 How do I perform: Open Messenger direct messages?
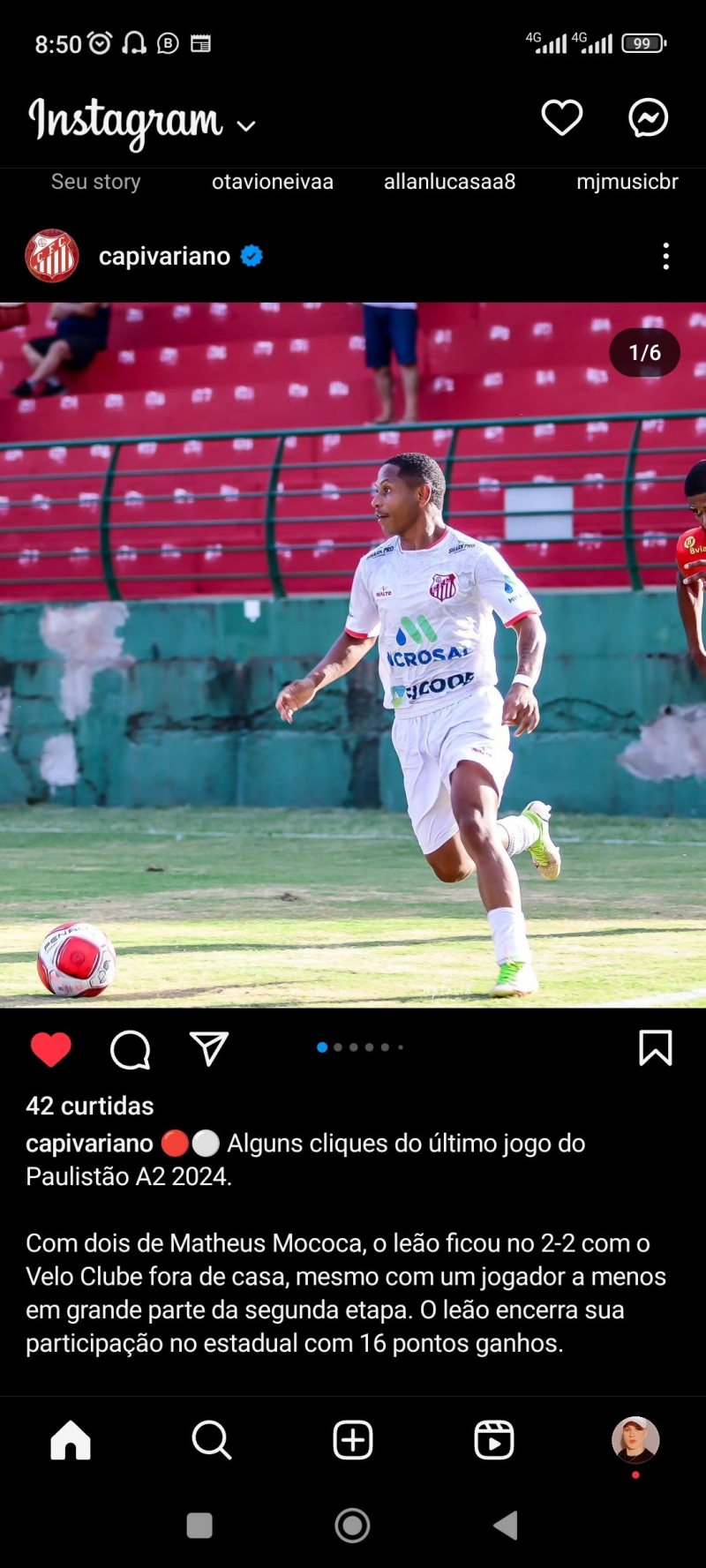click(x=648, y=117)
